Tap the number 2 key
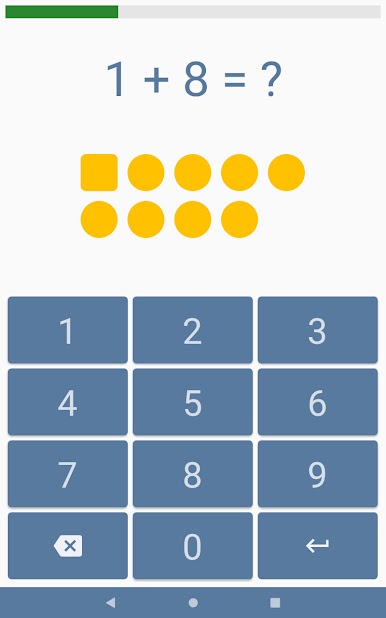 (193, 330)
